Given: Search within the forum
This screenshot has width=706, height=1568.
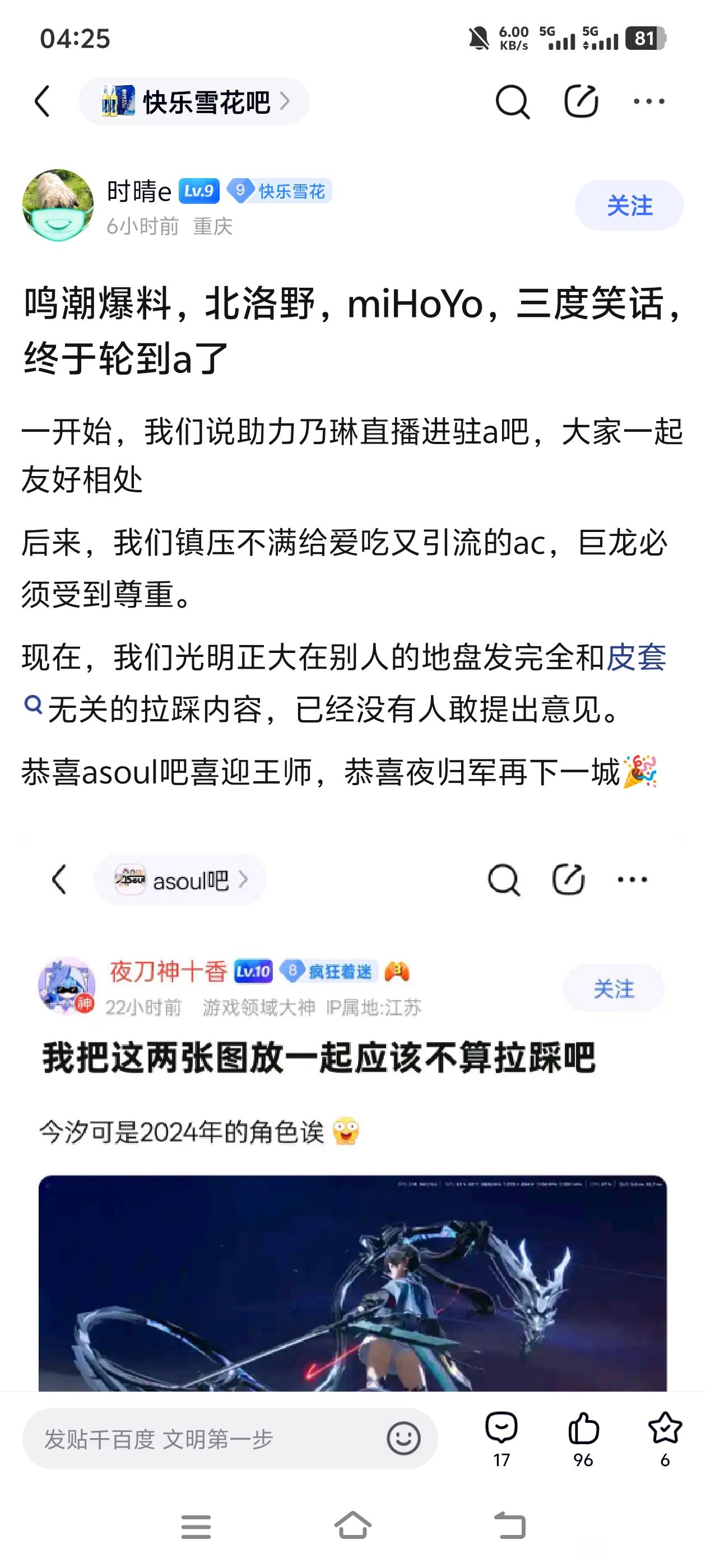Looking at the screenshot, I should (x=512, y=102).
